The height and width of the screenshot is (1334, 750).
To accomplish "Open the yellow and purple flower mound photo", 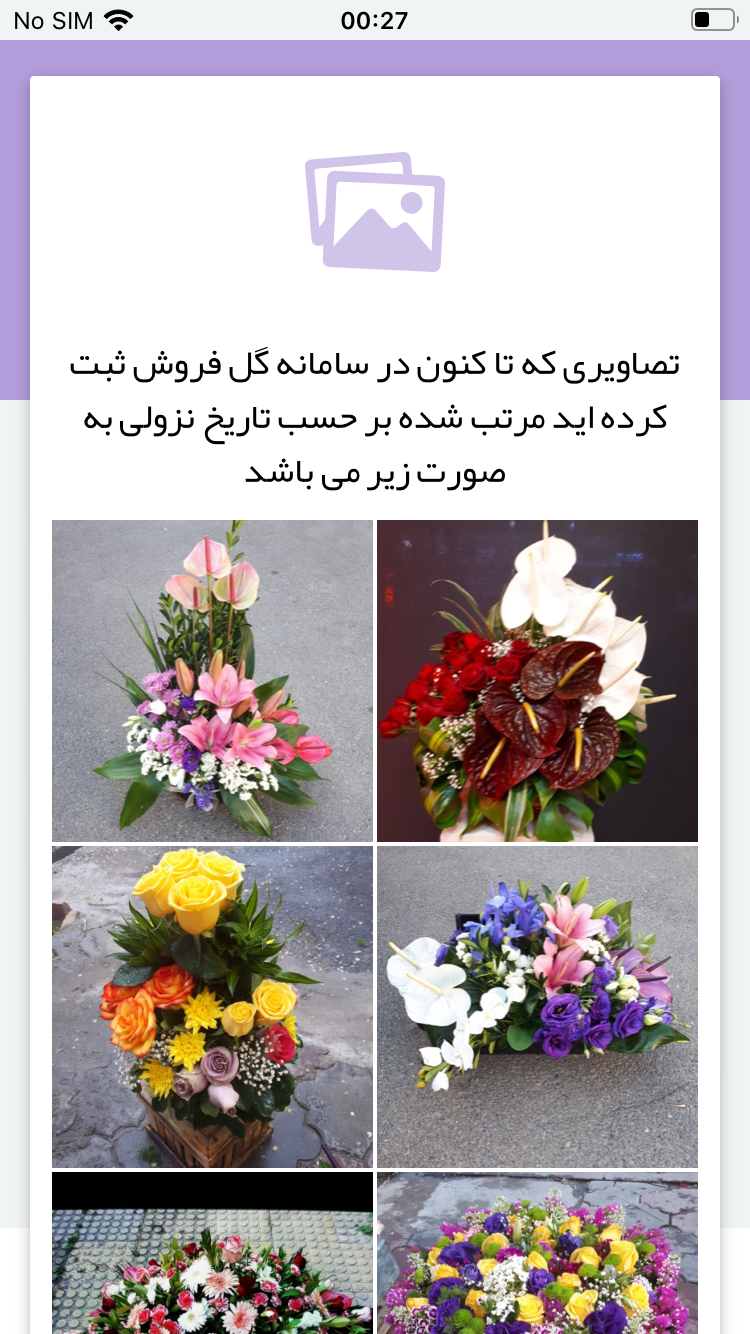I will click(537, 1254).
